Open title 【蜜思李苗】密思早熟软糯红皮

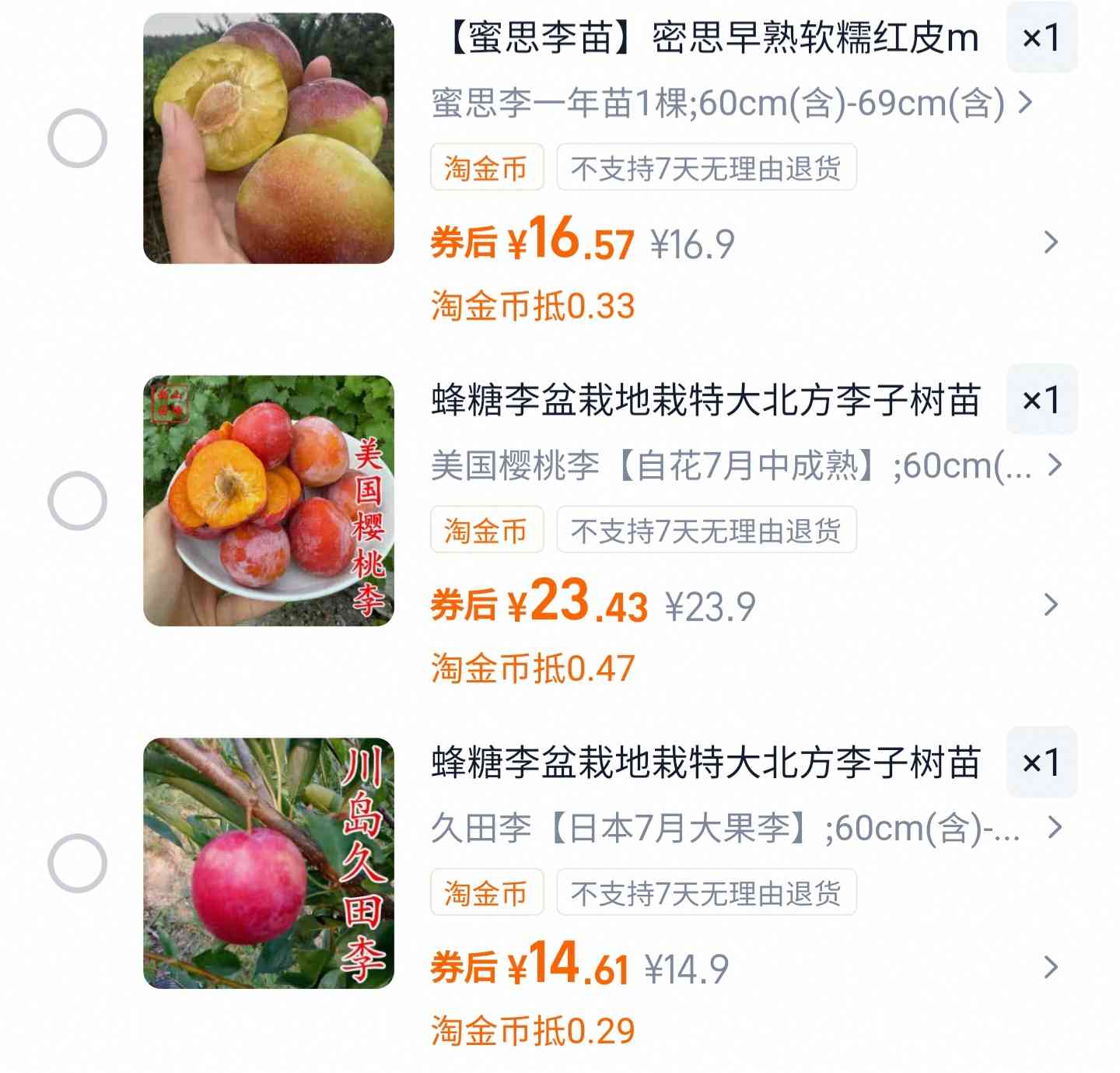pos(712,37)
